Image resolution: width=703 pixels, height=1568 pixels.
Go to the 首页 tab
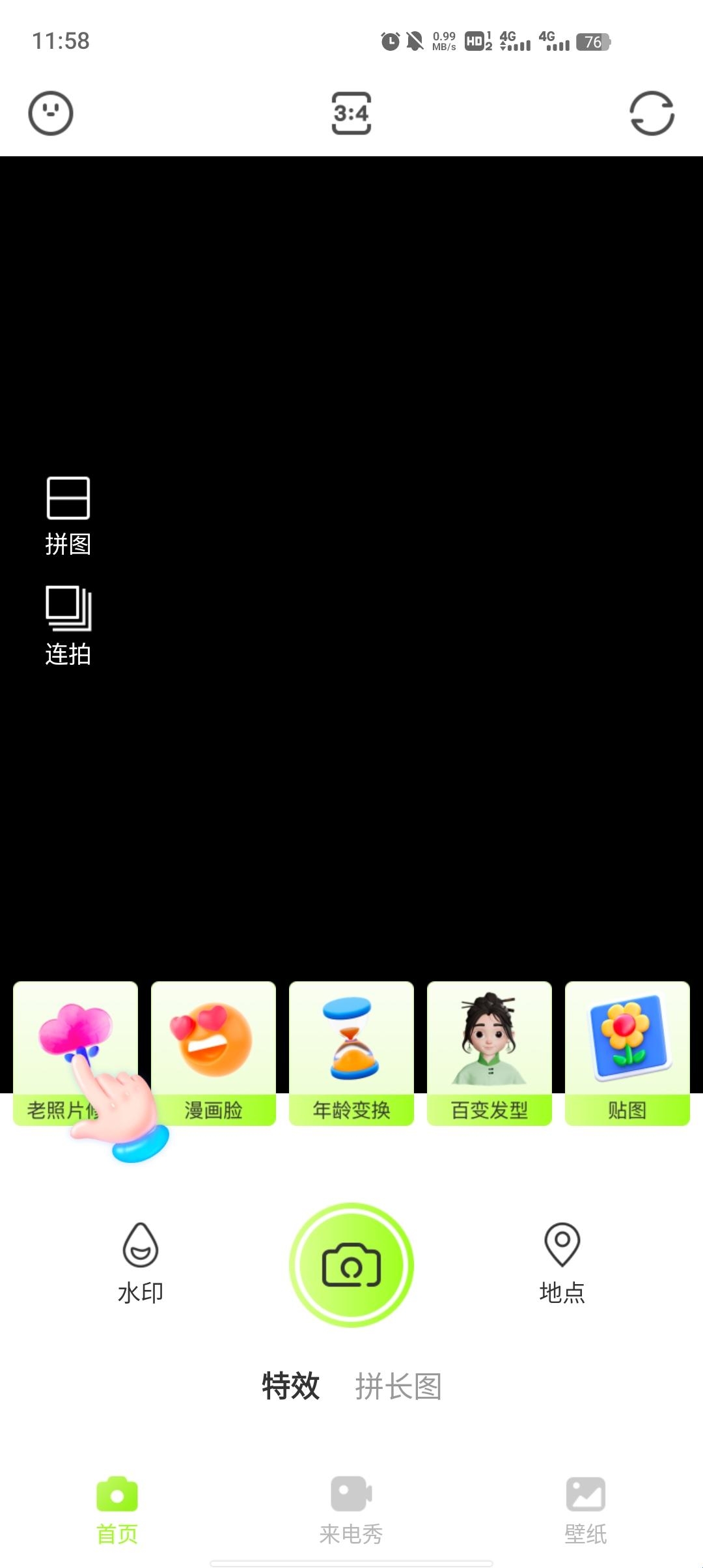pyautogui.click(x=117, y=1509)
